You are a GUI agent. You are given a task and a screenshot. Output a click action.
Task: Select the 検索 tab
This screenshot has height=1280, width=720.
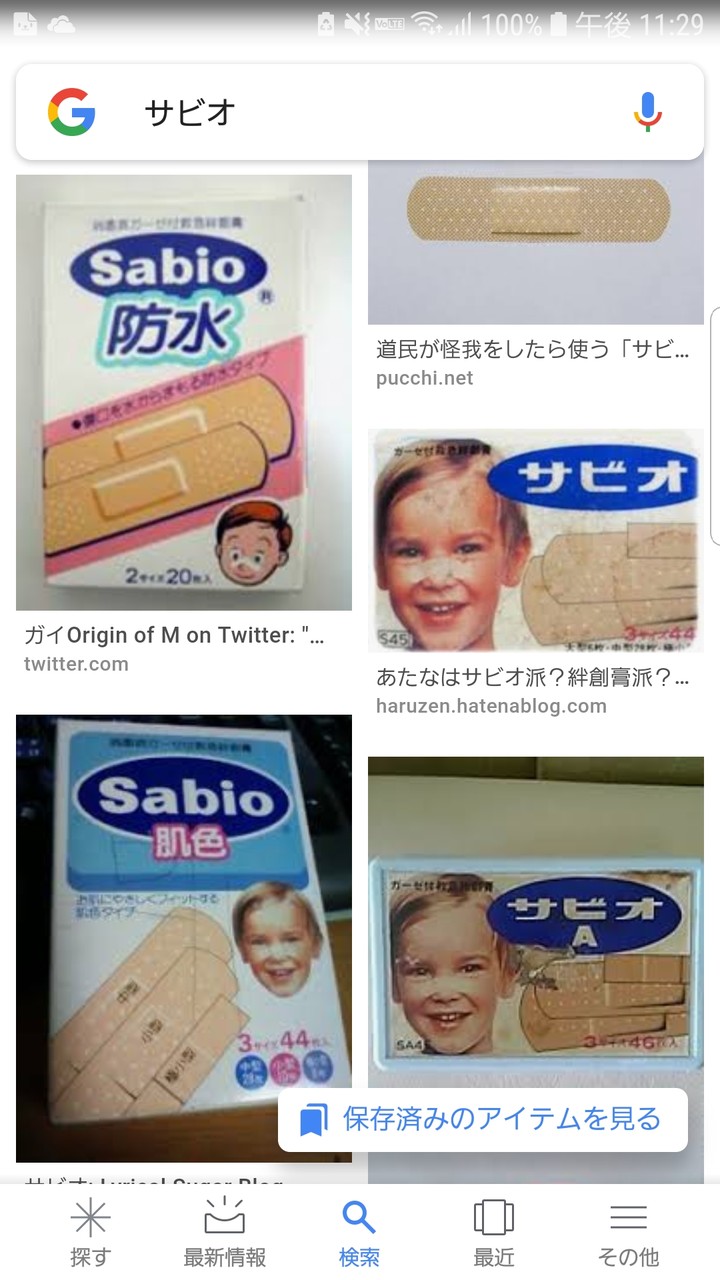point(359,1232)
